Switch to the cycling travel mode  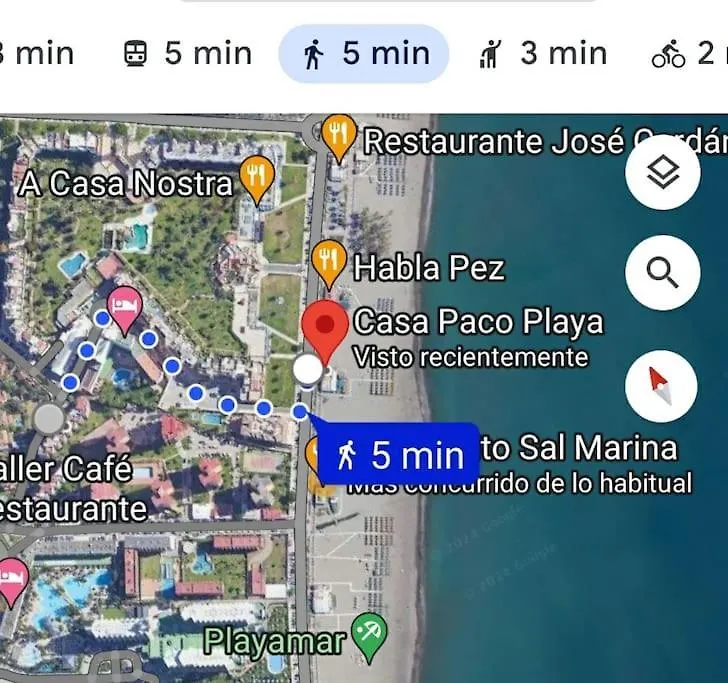(688, 53)
